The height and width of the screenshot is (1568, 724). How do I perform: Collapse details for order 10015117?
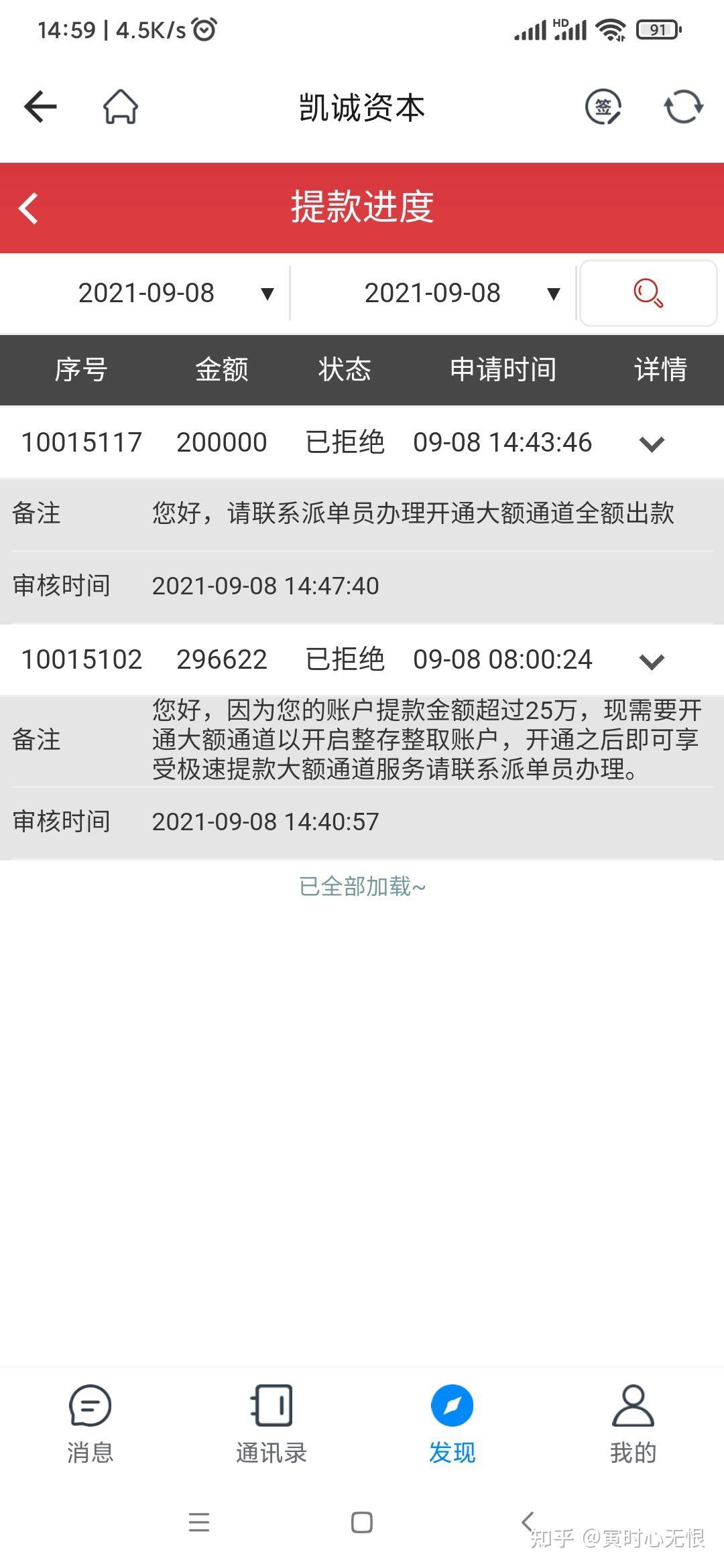click(x=651, y=442)
